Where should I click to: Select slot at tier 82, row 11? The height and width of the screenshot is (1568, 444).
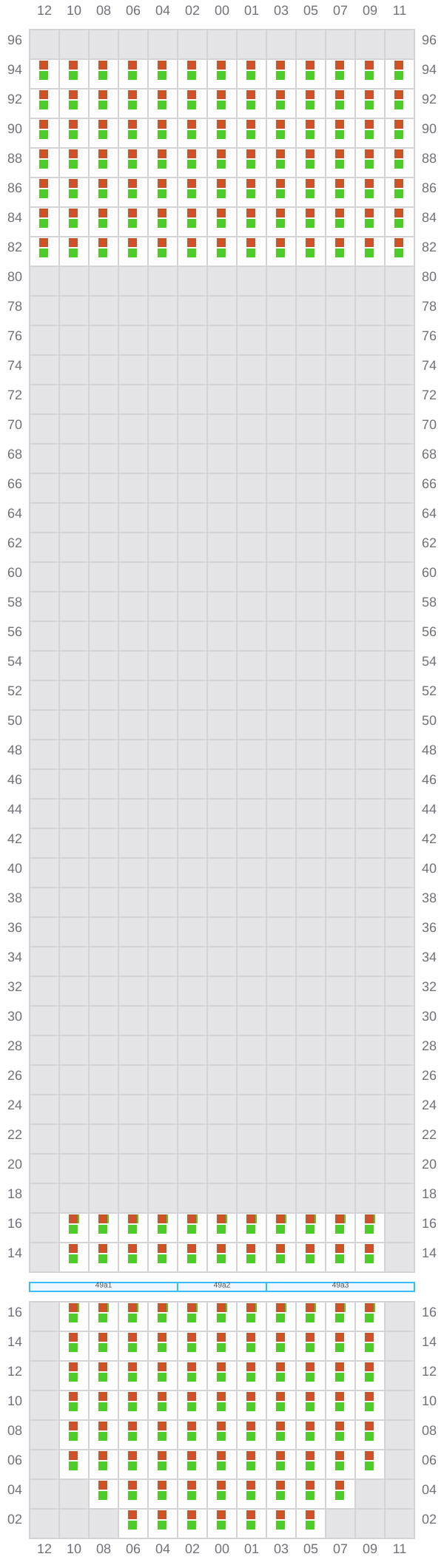pyautogui.click(x=400, y=248)
